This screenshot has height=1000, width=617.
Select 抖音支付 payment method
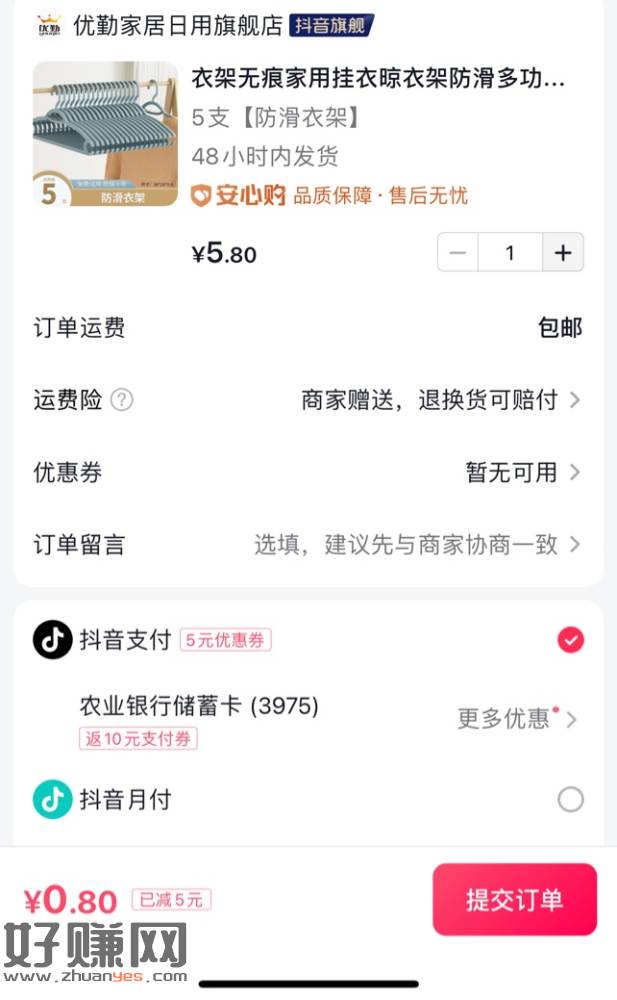pos(570,640)
